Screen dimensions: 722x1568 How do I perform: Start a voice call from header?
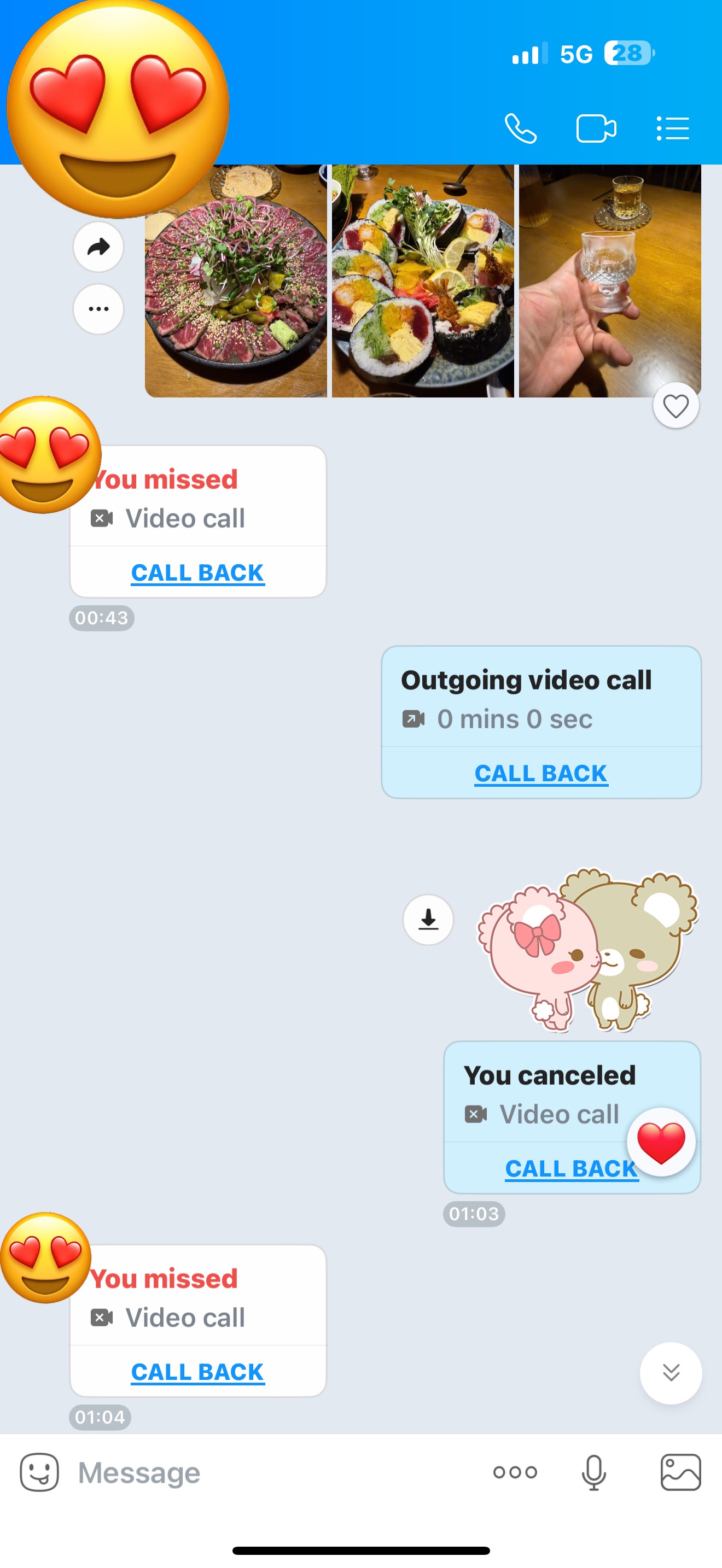[521, 128]
